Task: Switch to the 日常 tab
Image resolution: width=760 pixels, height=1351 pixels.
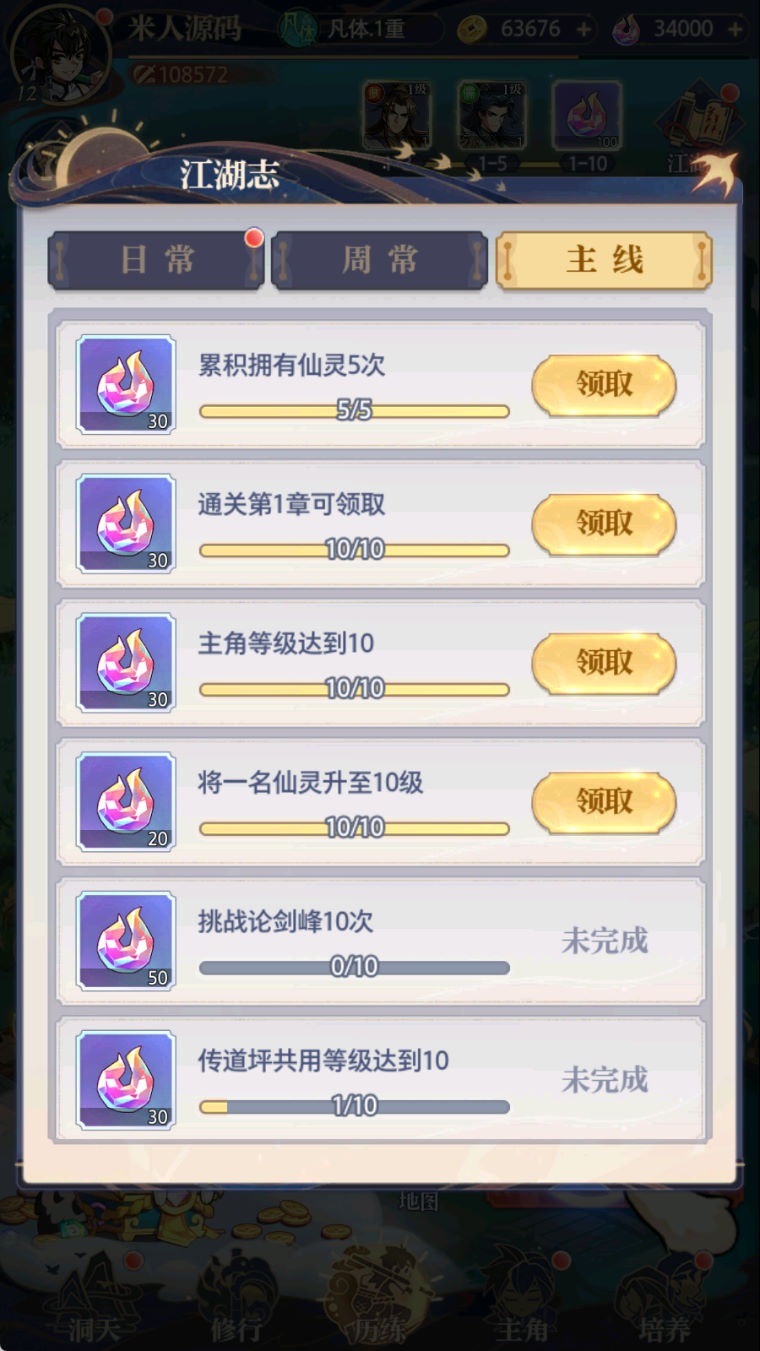Action: [x=156, y=261]
